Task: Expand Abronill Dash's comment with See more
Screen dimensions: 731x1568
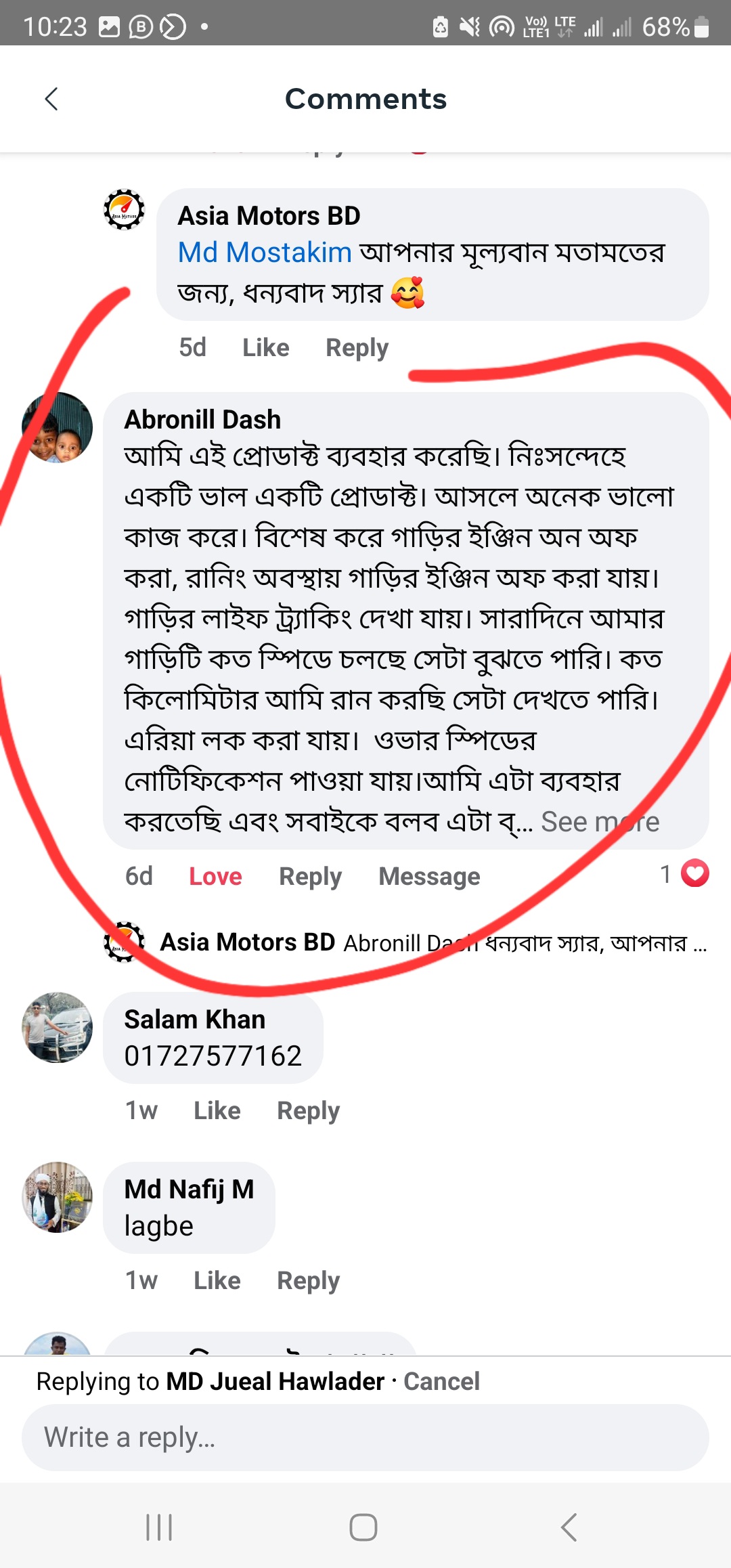Action: coord(600,822)
